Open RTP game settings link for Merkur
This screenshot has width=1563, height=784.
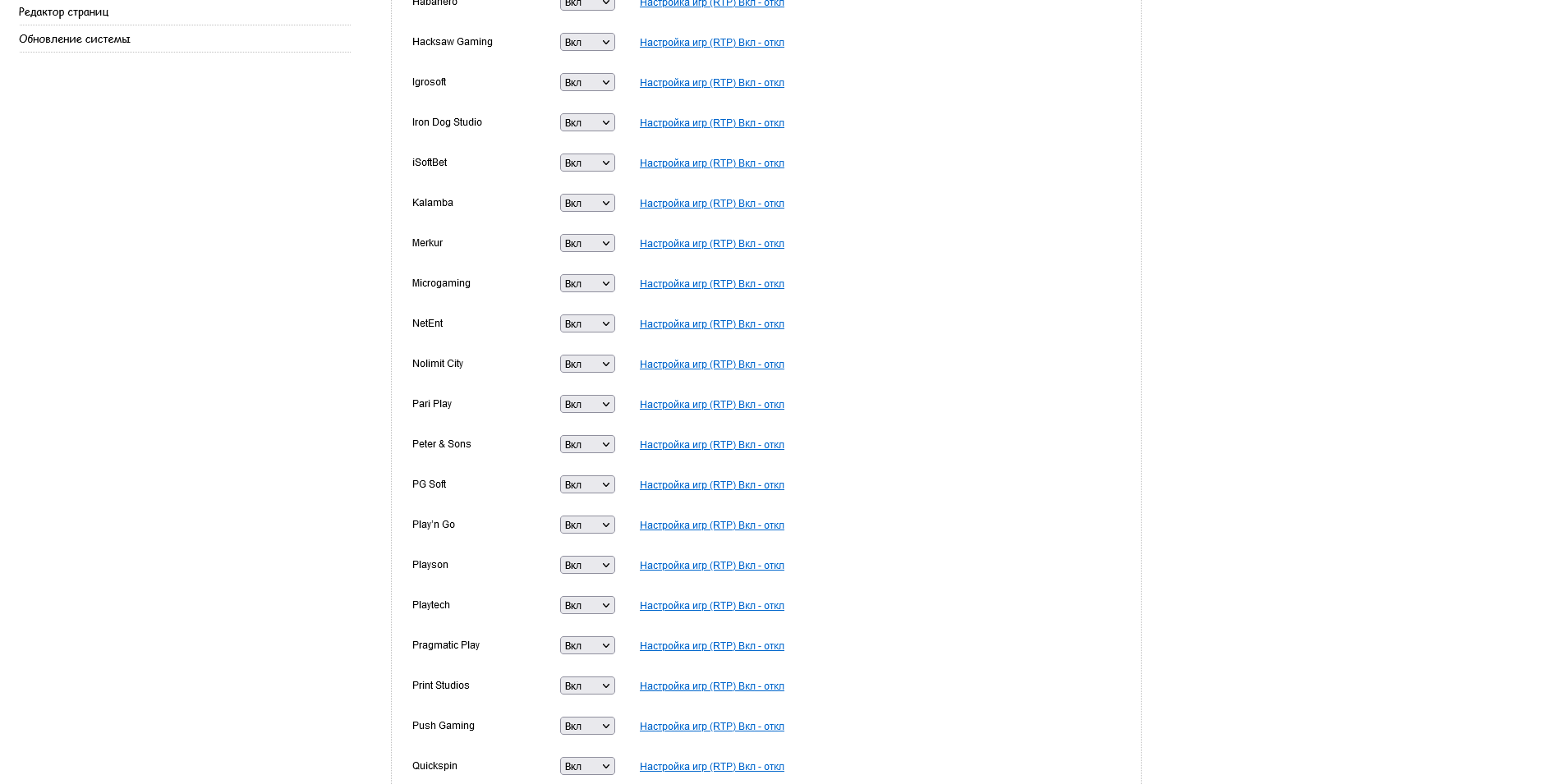click(711, 244)
